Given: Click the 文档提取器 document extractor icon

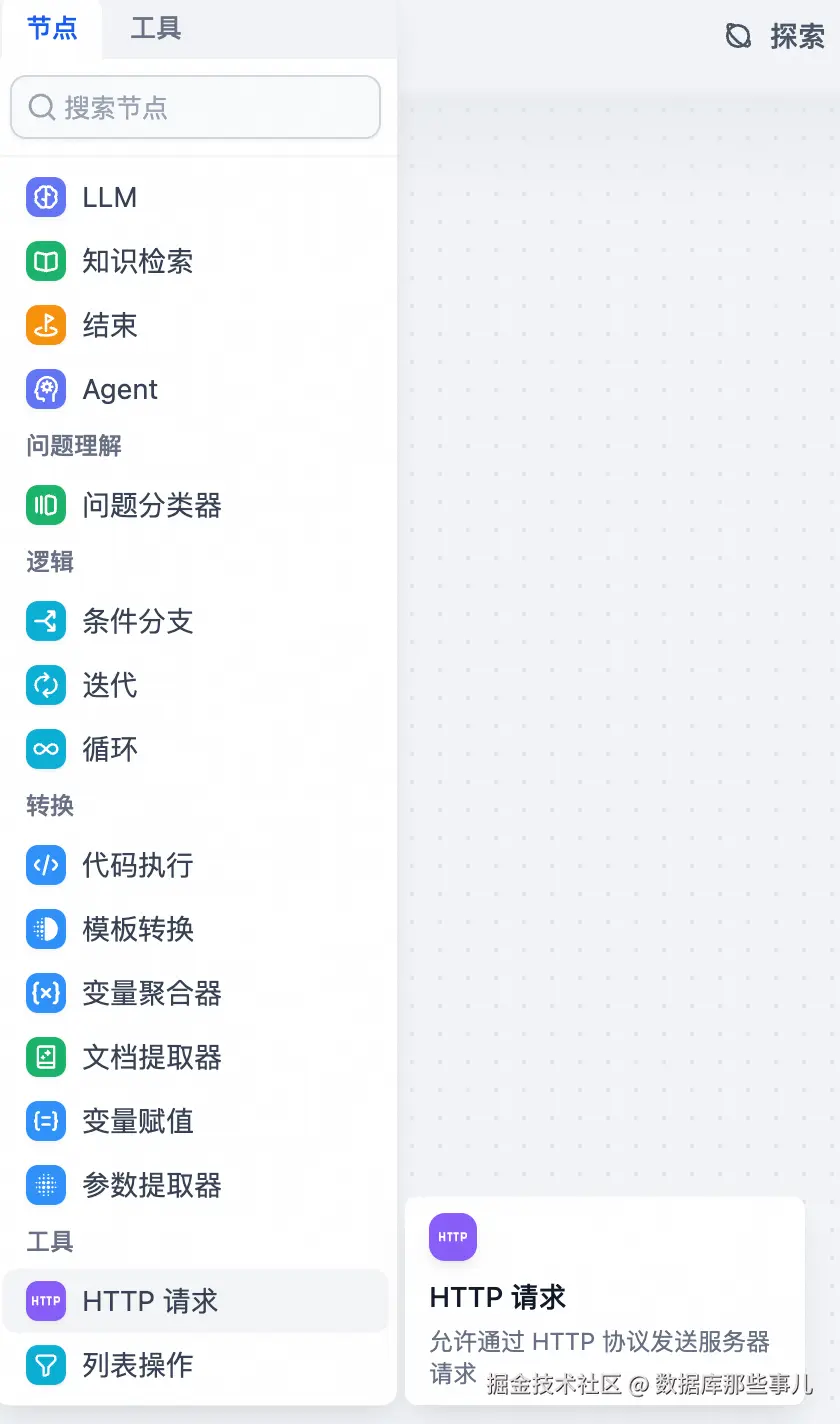Looking at the screenshot, I should pos(45,1057).
